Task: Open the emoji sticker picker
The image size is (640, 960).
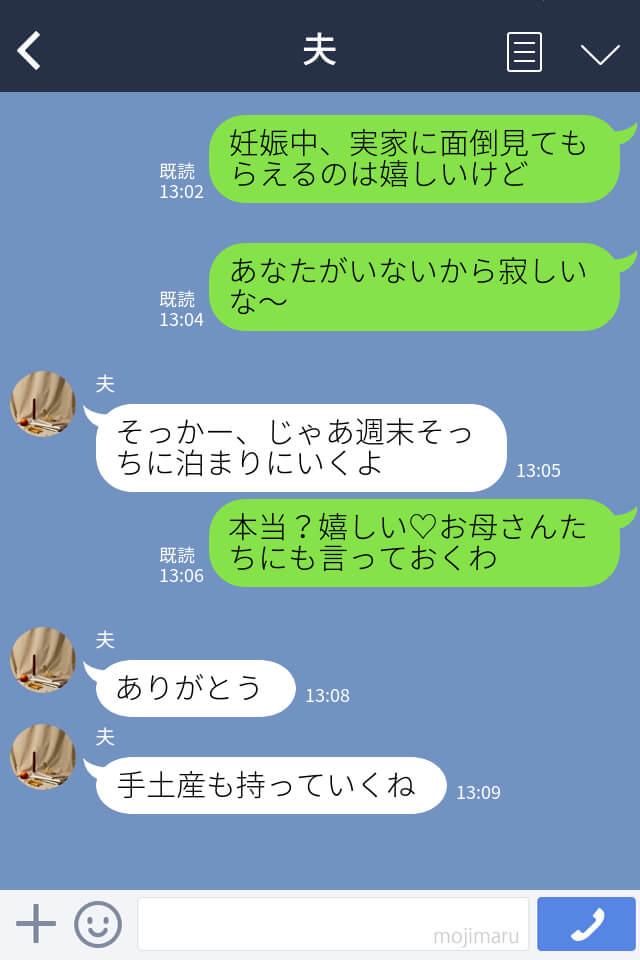Action: coord(98,924)
